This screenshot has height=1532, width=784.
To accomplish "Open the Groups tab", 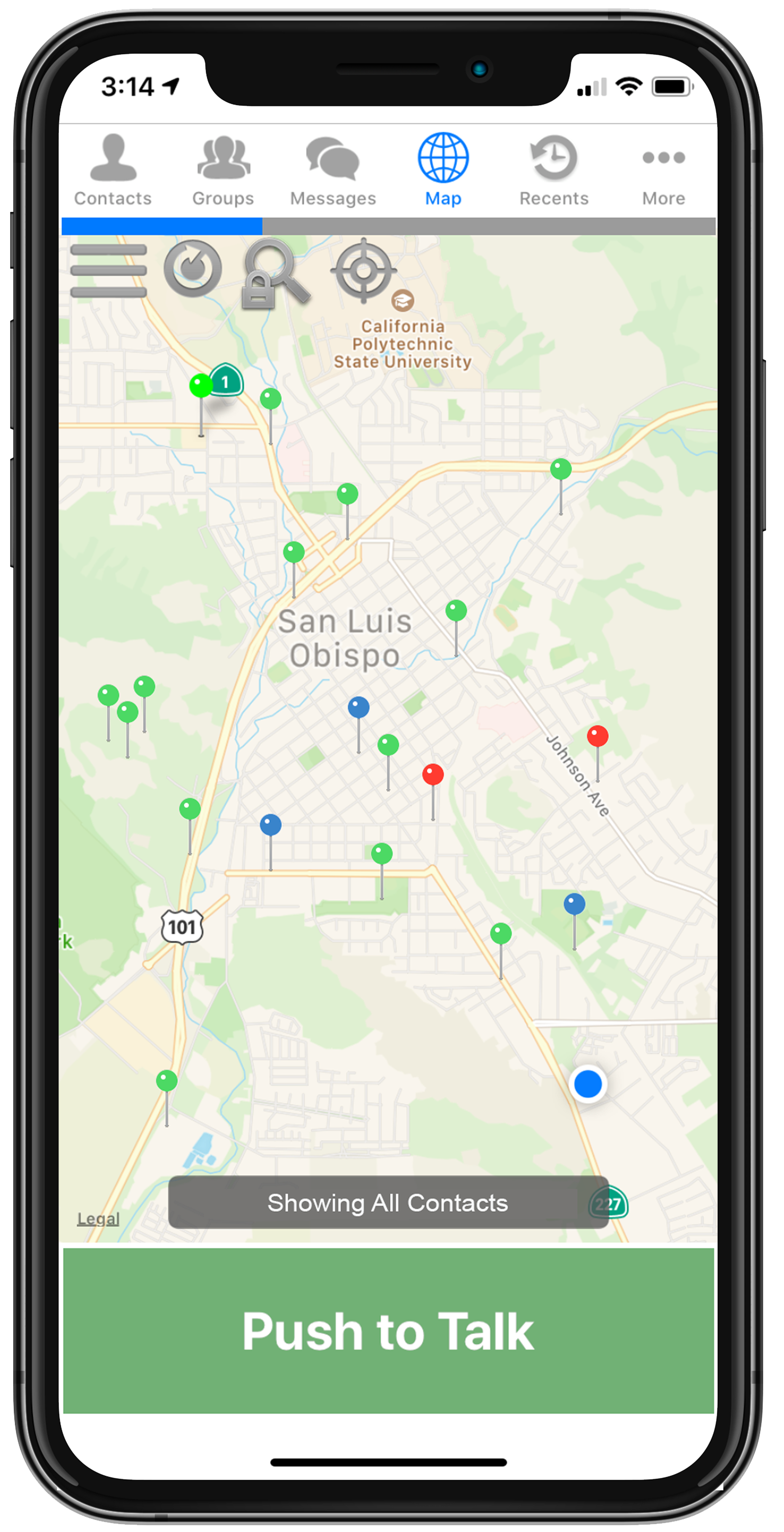I will [222, 170].
